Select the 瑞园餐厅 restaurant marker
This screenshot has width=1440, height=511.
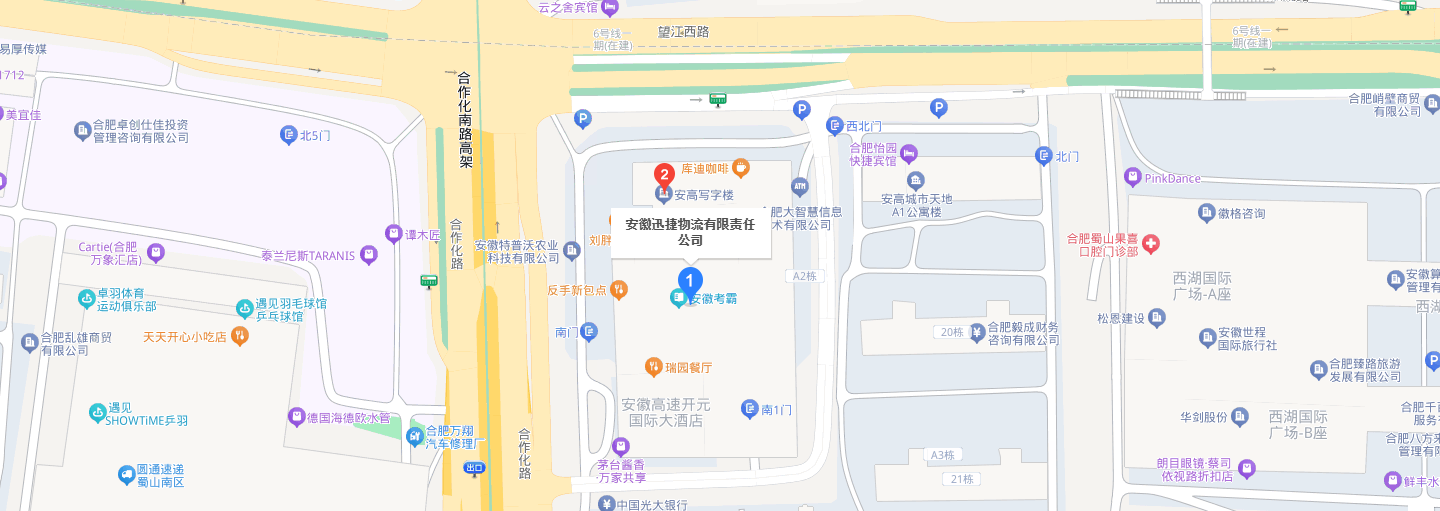tap(654, 367)
